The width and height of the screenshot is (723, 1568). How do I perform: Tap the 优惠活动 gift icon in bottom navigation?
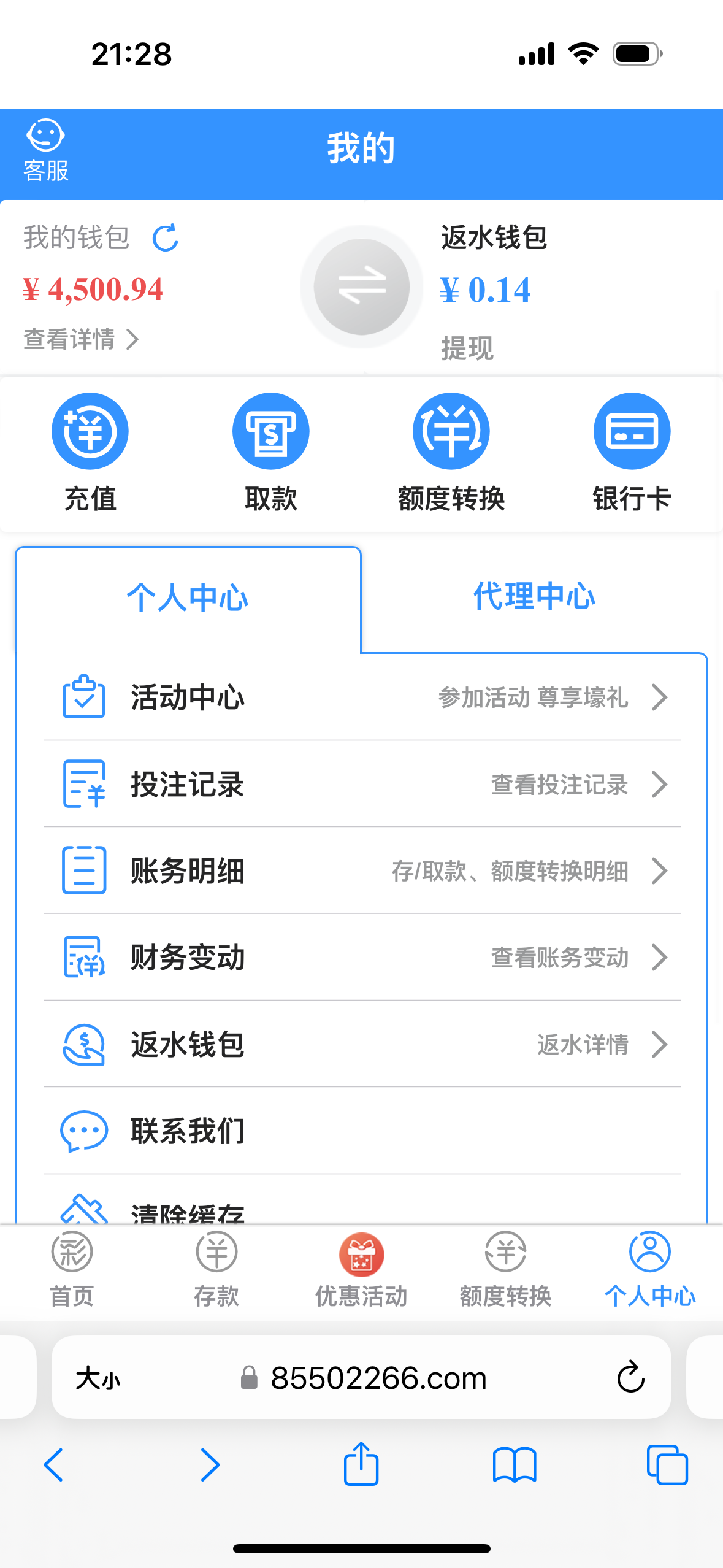click(361, 1254)
